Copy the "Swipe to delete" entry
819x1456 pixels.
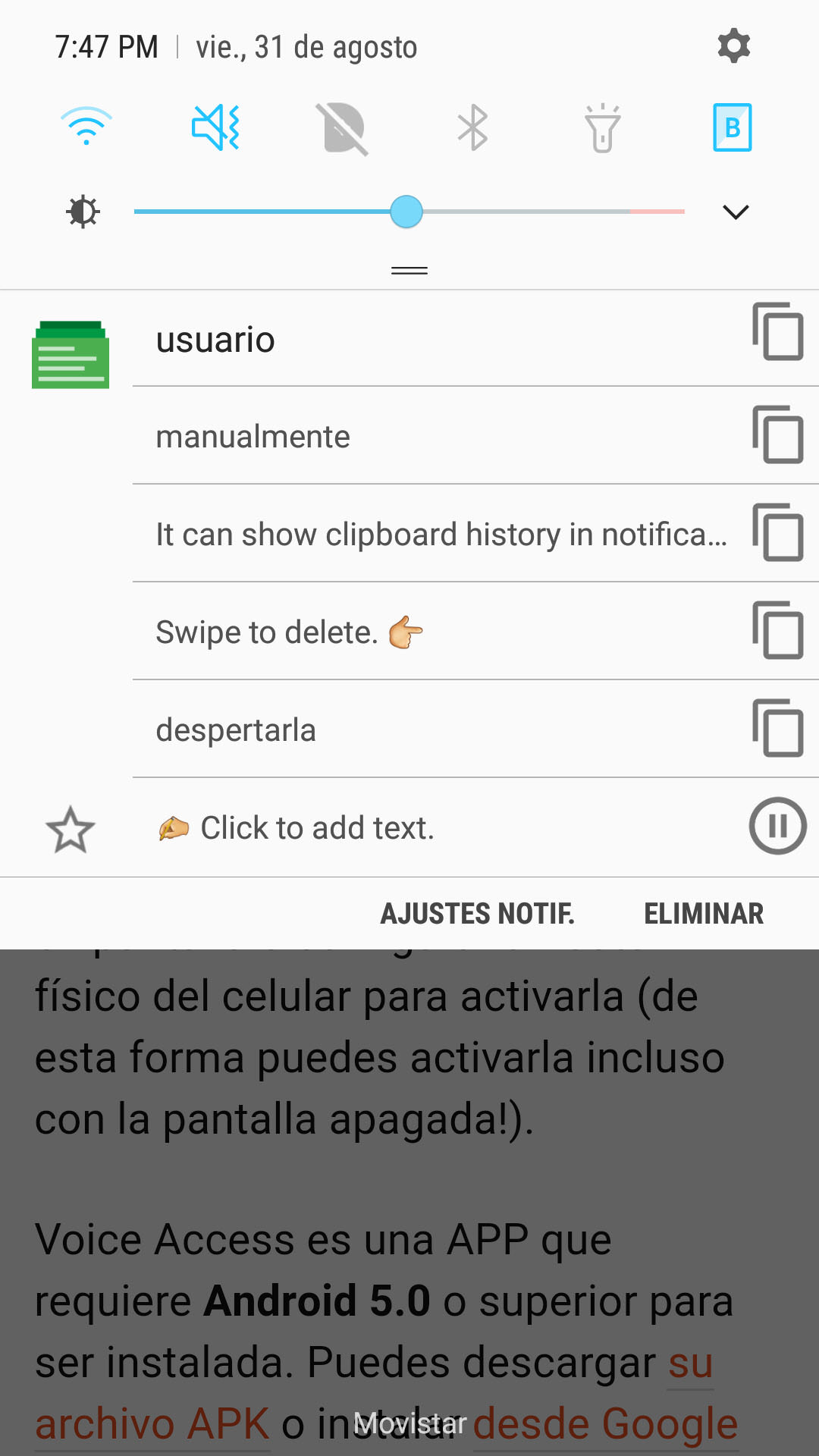[x=777, y=630]
